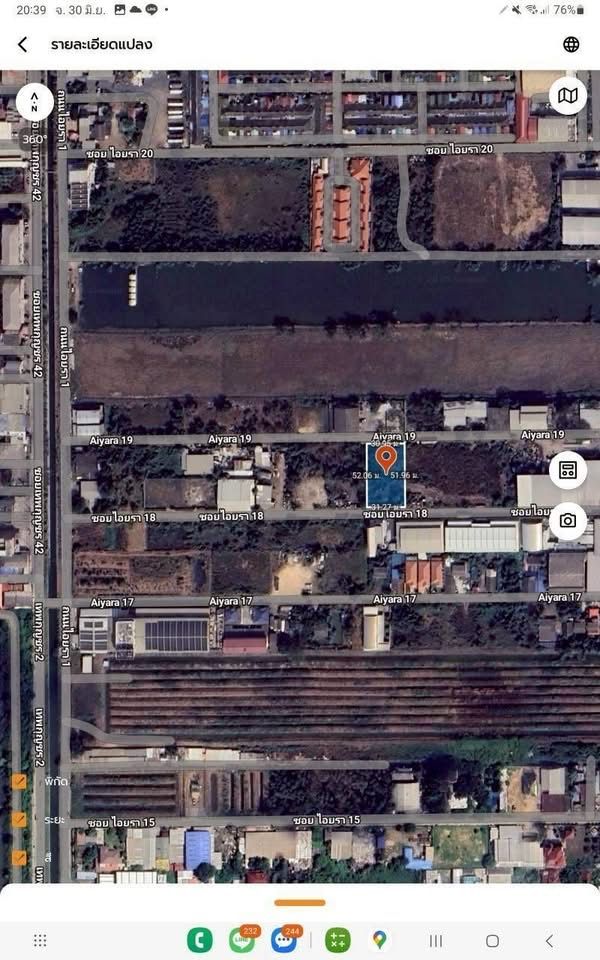The image size is (600, 960).
Task: Open Google Maps from the taskbar
Action: (x=379, y=940)
